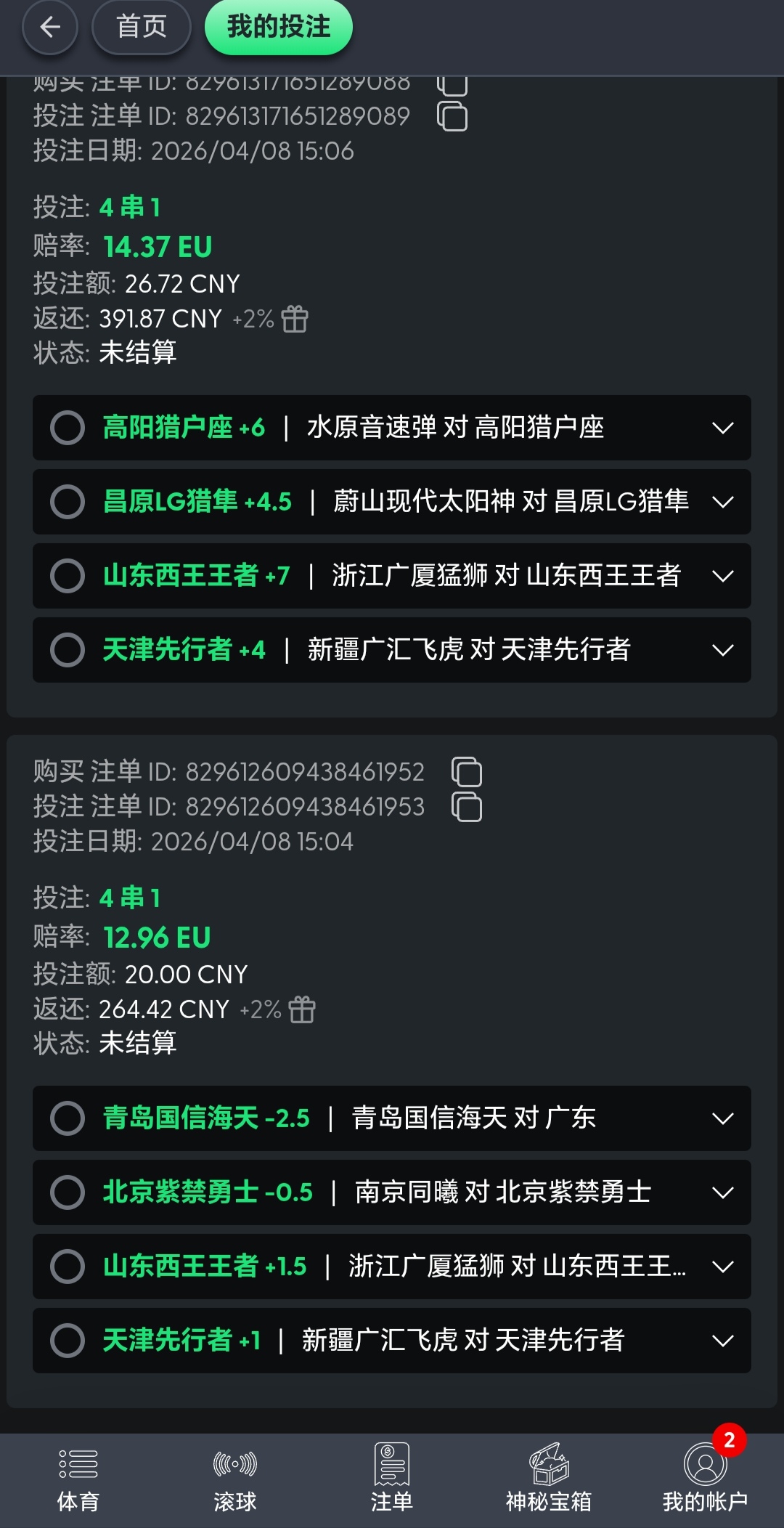Viewport: 784px width, 1528px height.
Task: Select the circle beside 天津先行者 +1
Action: point(68,1341)
